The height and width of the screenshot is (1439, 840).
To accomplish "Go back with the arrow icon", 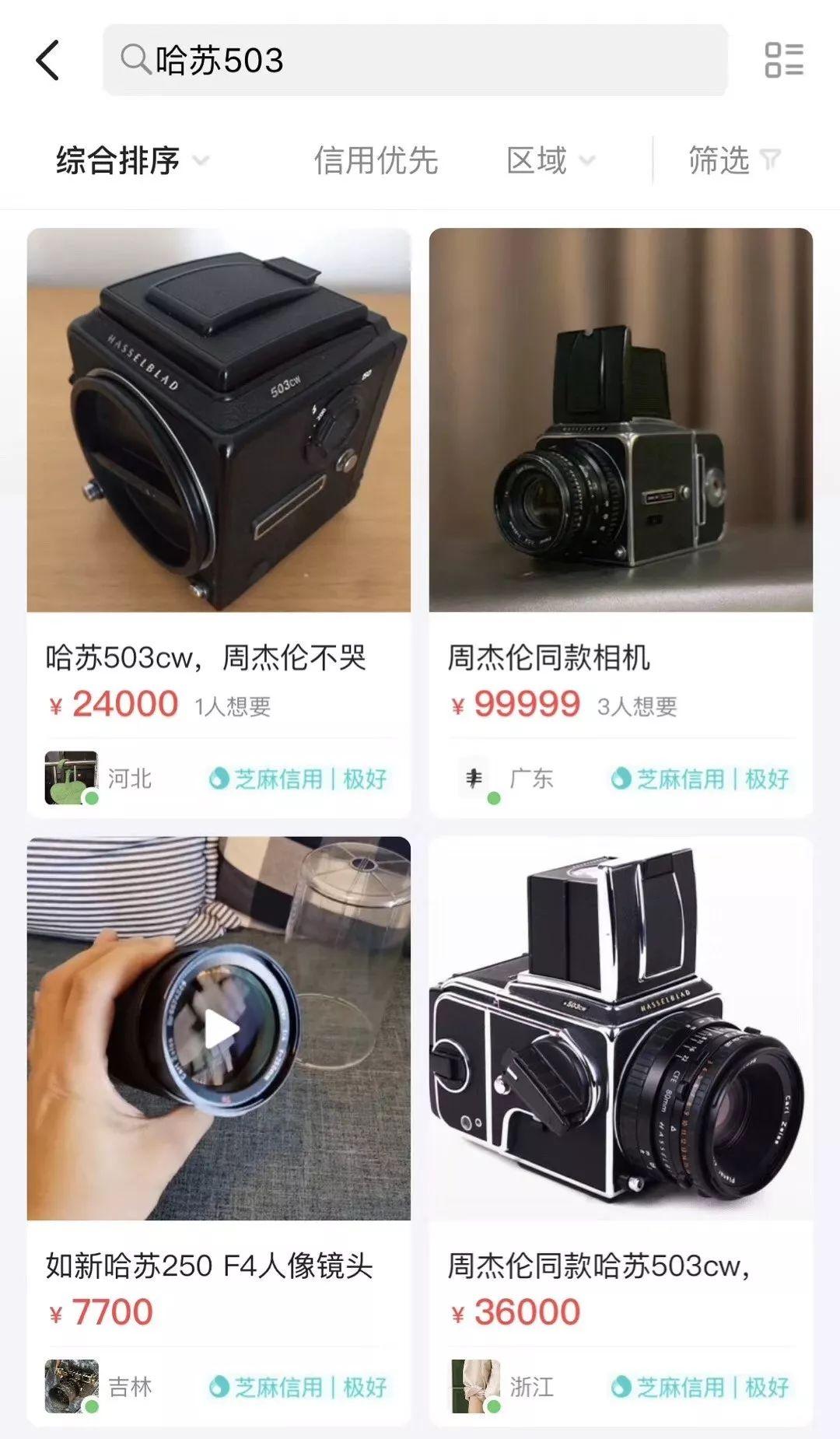I will 48,60.
